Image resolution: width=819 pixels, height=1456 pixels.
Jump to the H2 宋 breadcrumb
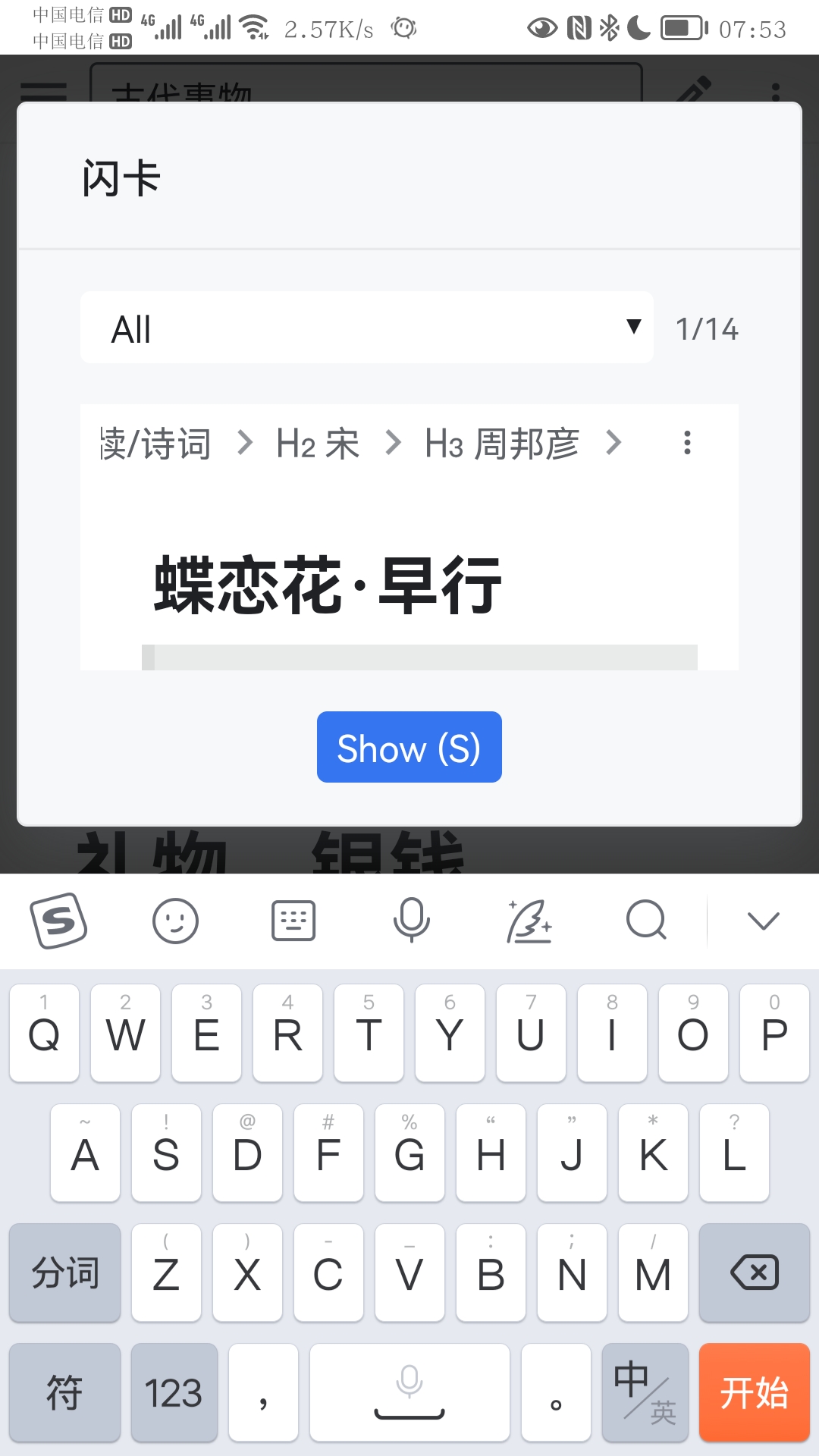[318, 444]
